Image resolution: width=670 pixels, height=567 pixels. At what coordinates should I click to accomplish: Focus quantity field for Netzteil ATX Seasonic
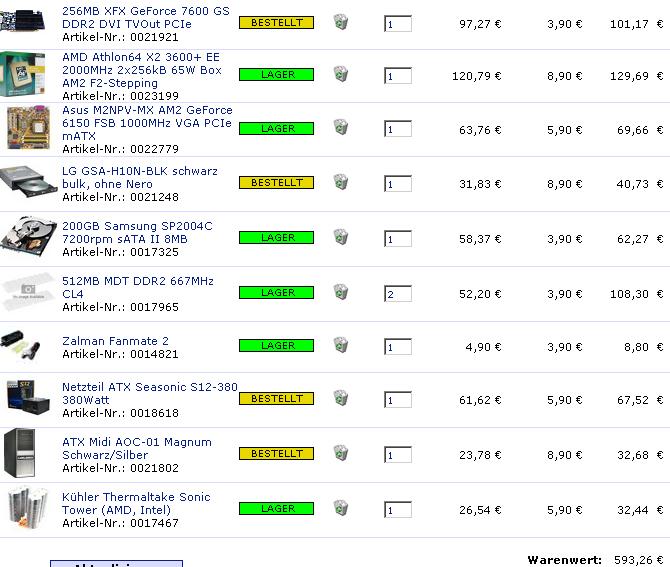tap(397, 400)
